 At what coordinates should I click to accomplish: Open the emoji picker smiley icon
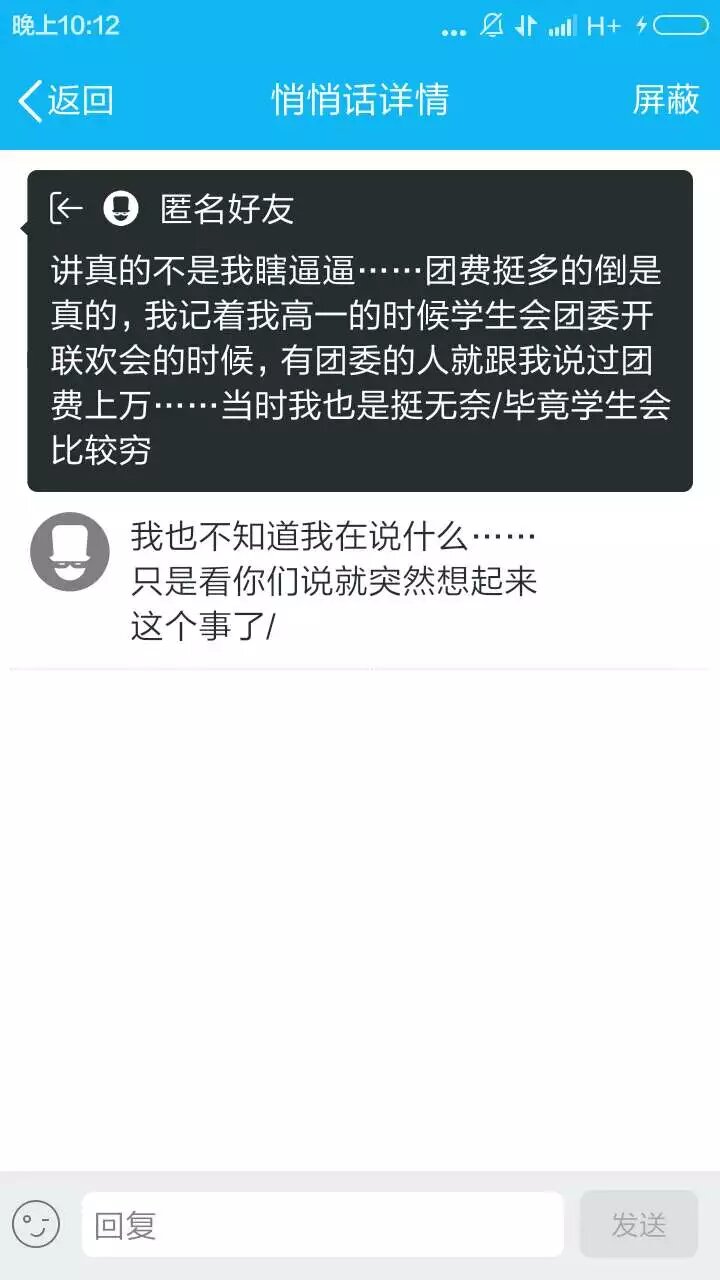tap(36, 1224)
